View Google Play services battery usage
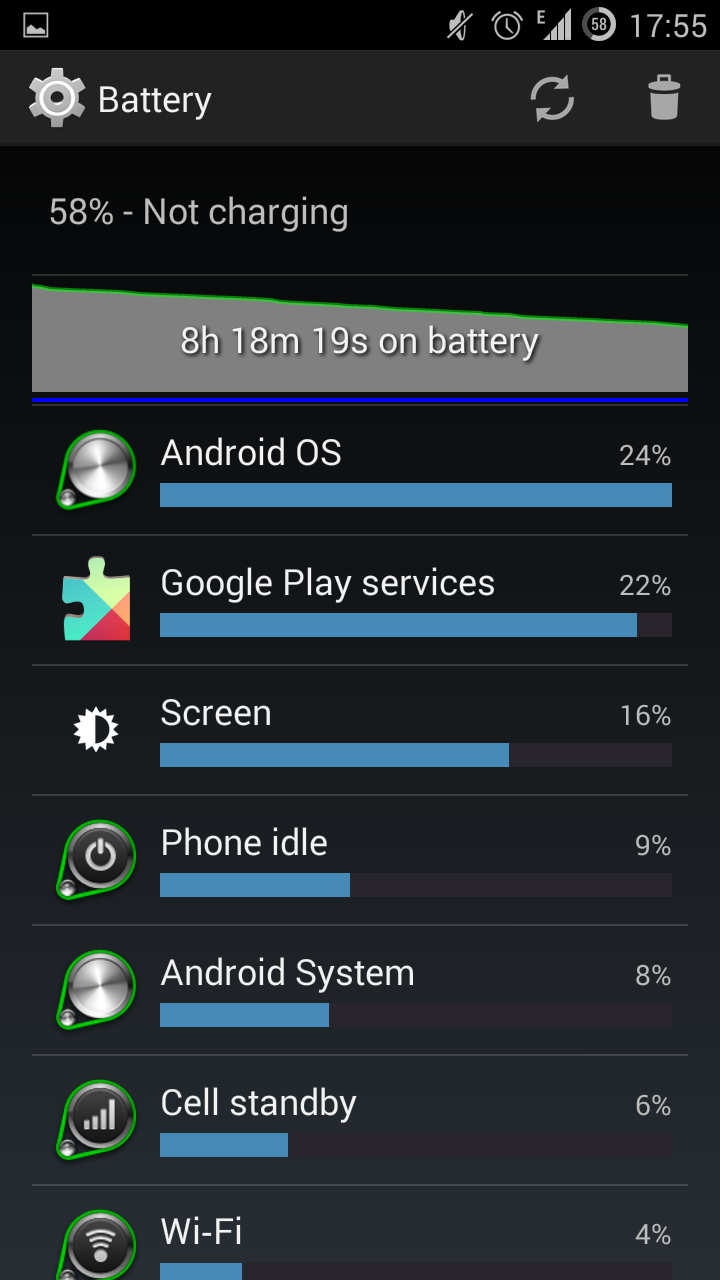This screenshot has height=1280, width=720. coord(360,600)
